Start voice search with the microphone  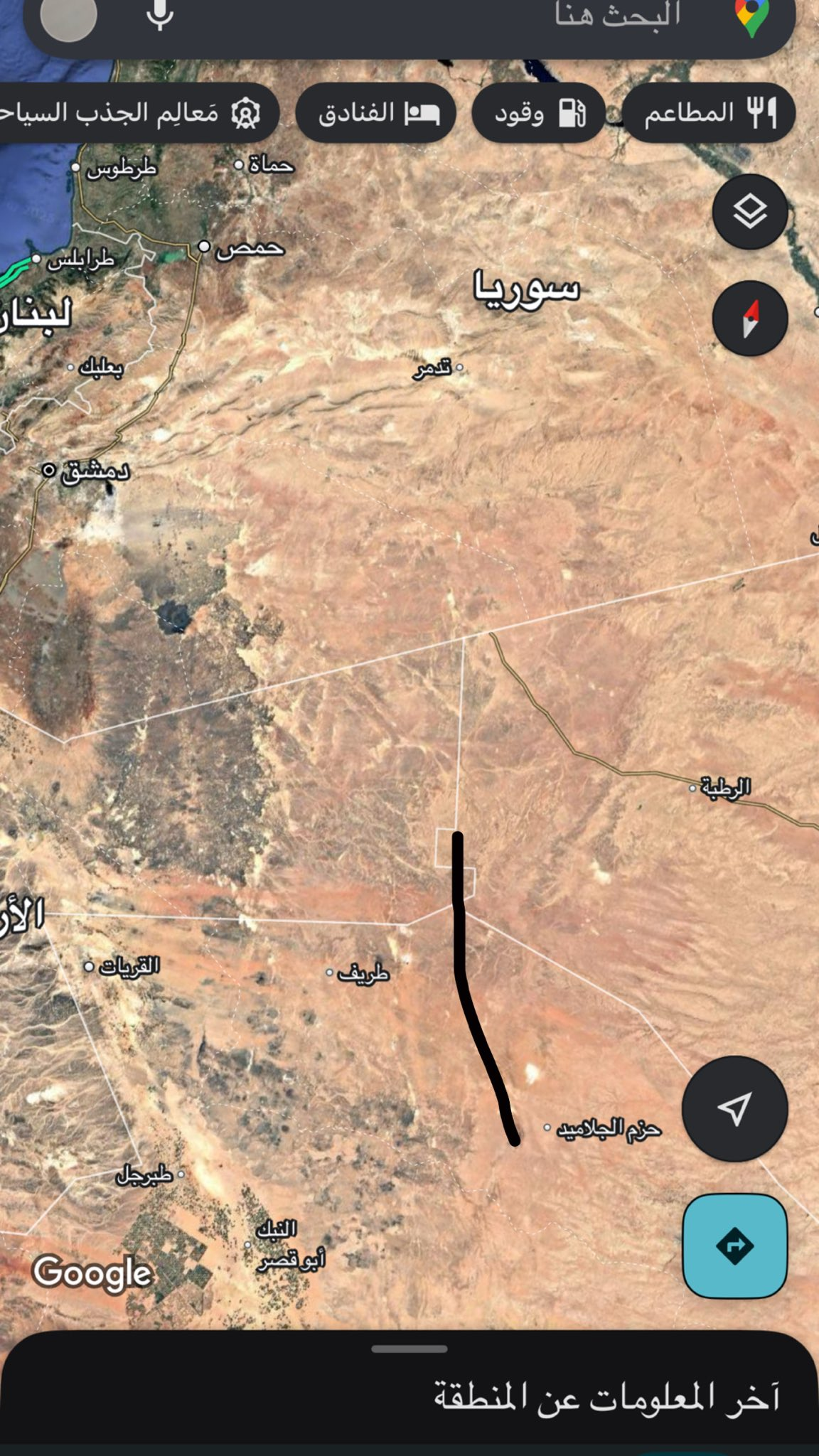pos(160,14)
